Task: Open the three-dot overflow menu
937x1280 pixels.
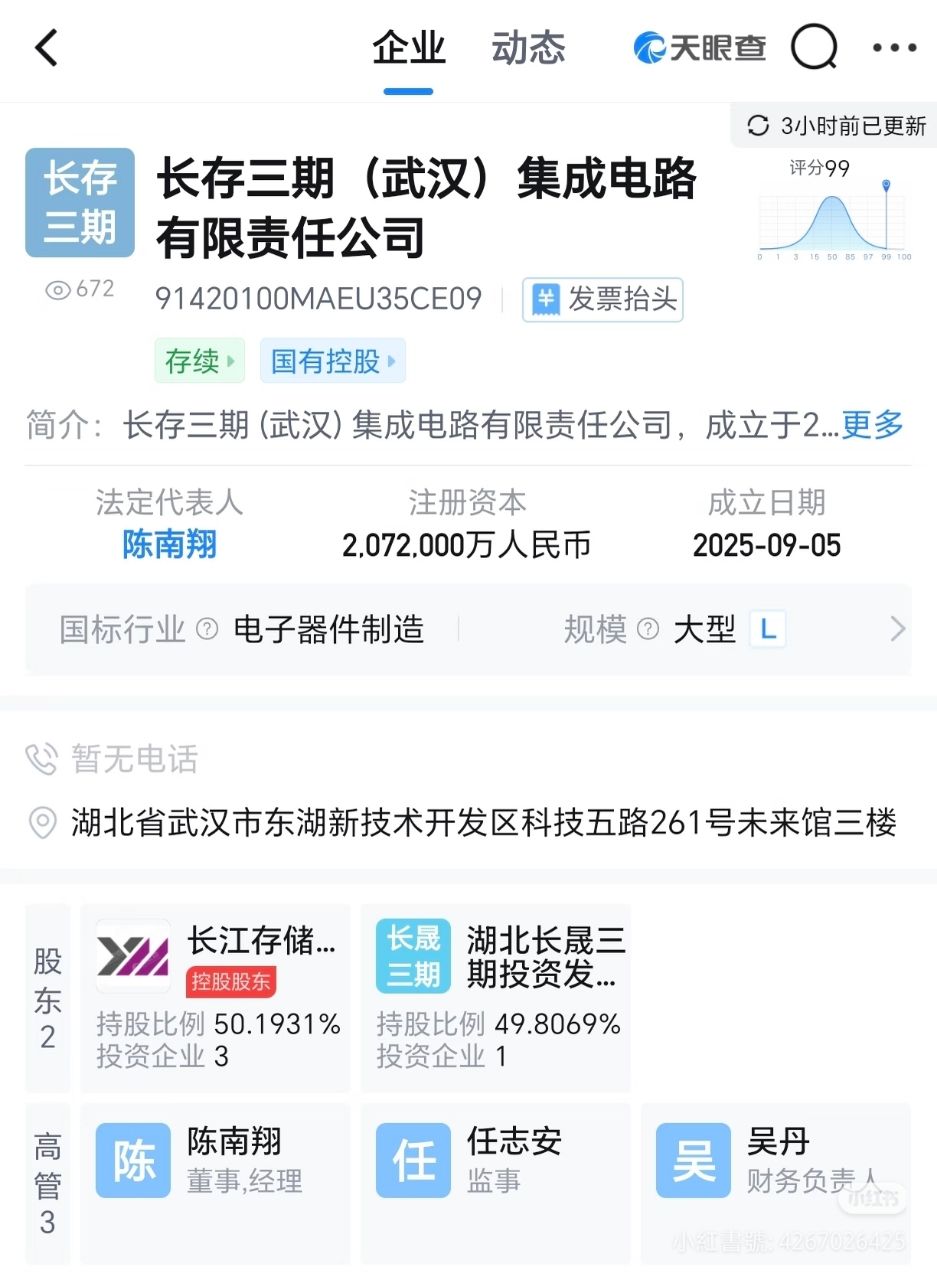Action: tap(894, 48)
